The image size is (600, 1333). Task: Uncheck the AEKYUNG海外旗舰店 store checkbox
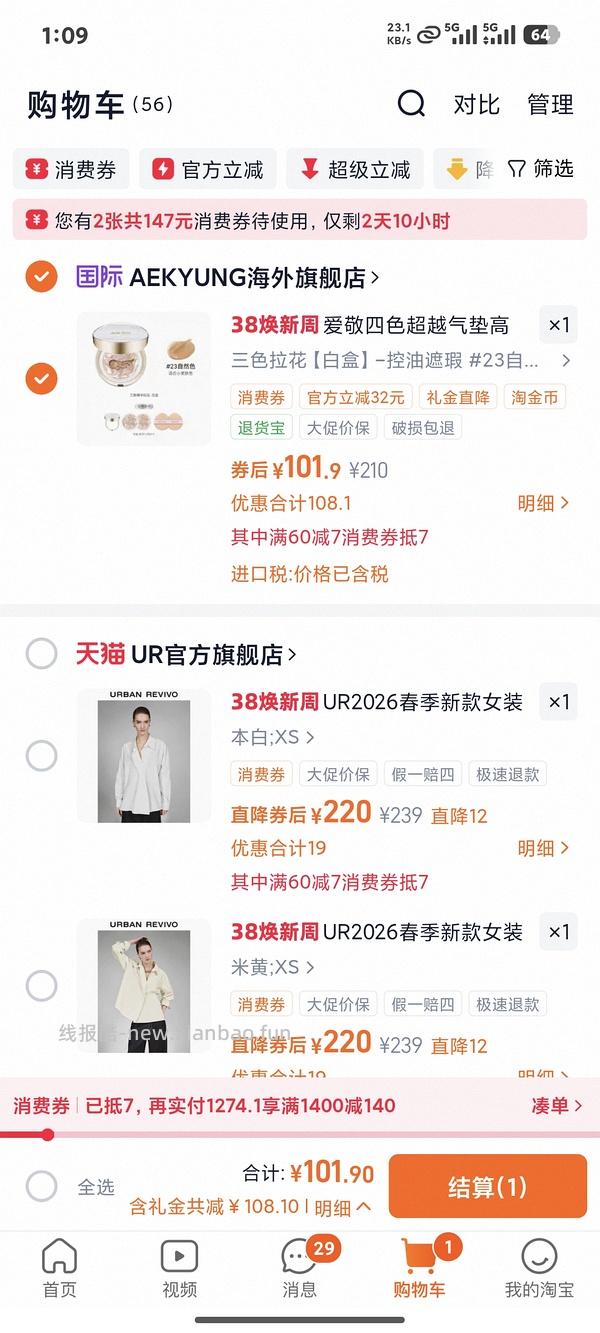click(41, 277)
